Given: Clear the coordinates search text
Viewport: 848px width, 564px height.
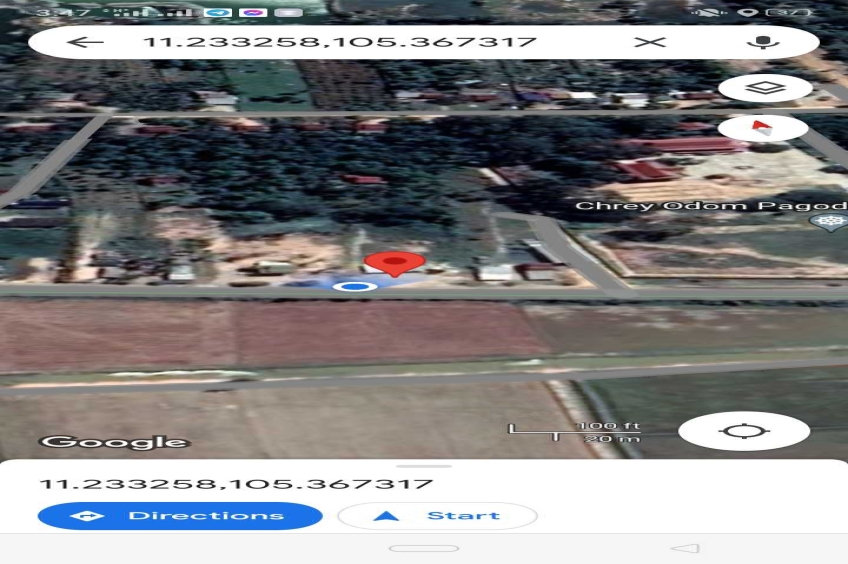Looking at the screenshot, I should coord(651,42).
